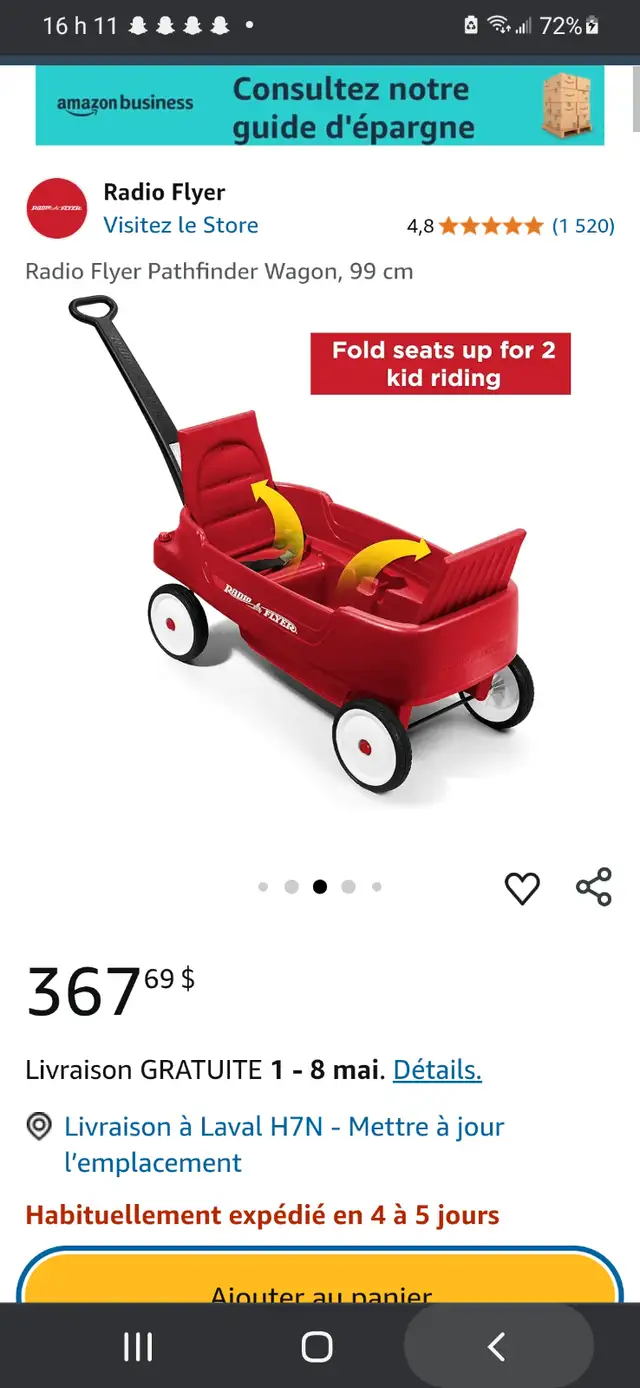
Task: Visit the Radio Flyer store
Action: 181,225
